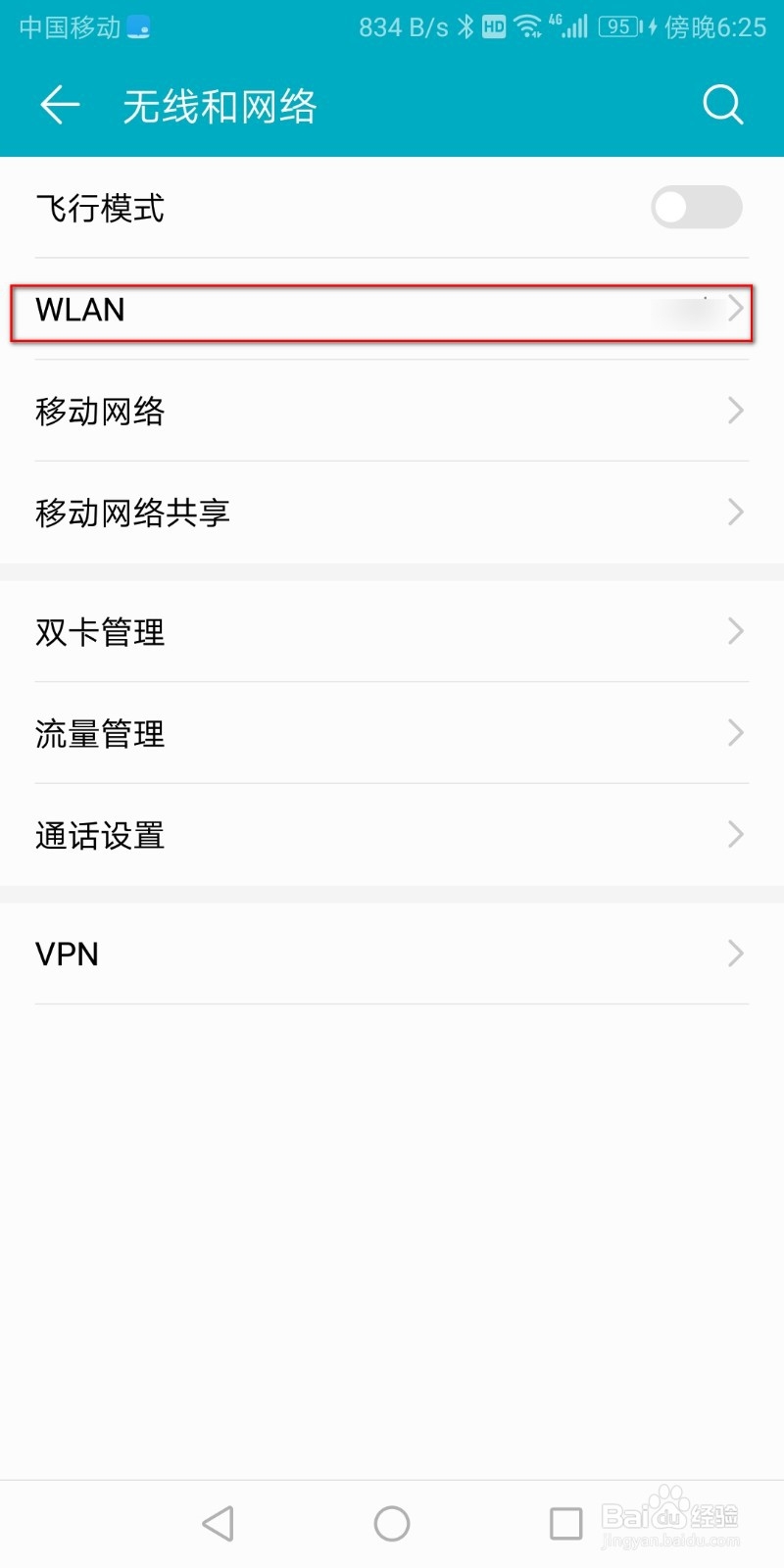Go back using the header arrow
This screenshot has width=784, height=1568.
point(60,105)
